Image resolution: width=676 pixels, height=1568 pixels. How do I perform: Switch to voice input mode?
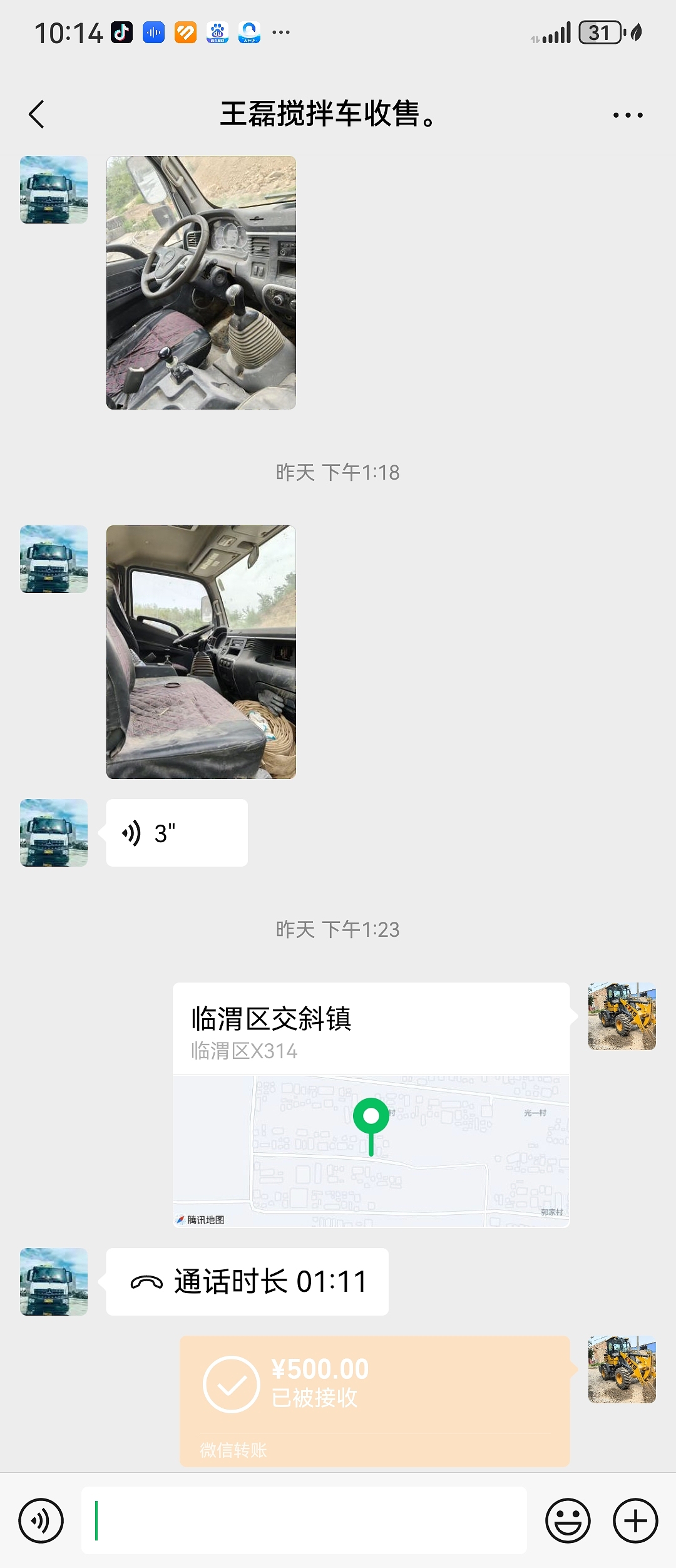41,1520
